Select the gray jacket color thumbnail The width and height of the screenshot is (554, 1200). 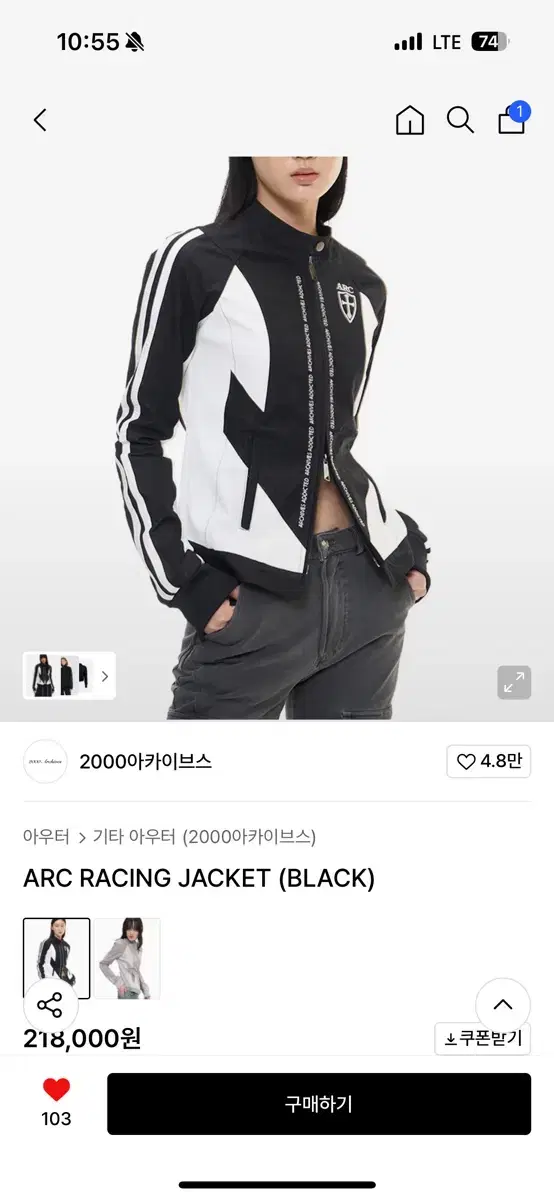pyautogui.click(x=127, y=958)
